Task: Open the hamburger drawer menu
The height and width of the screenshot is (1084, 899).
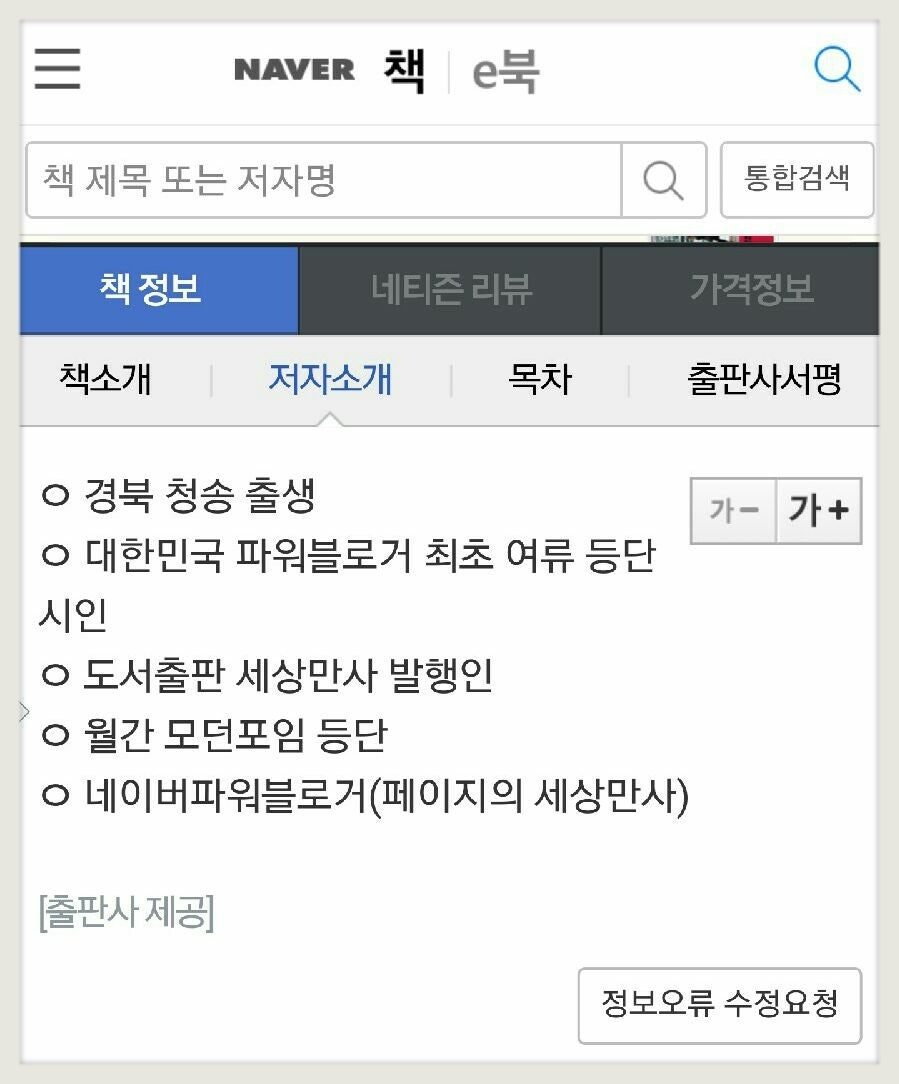Action: pos(58,69)
